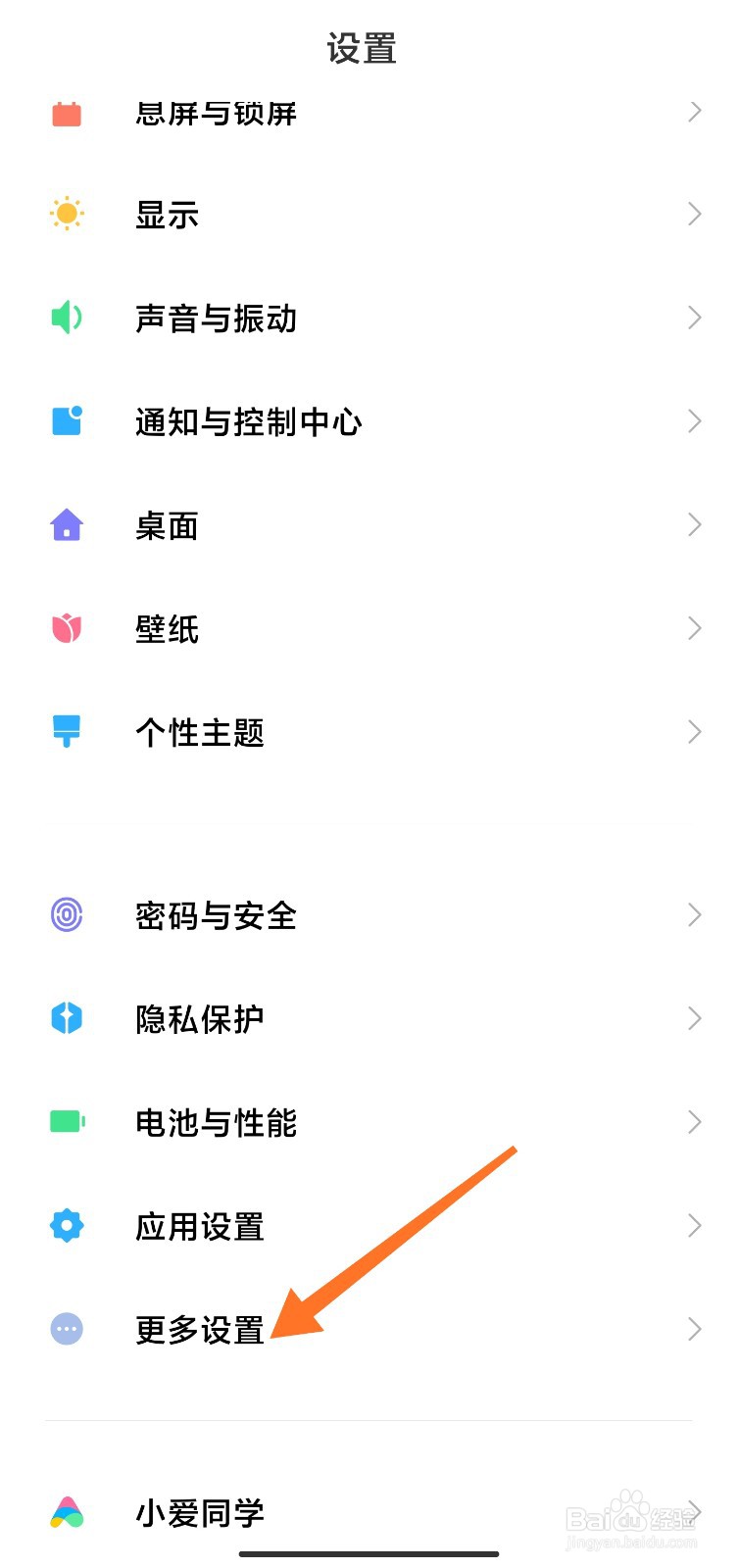Go to 密码与安全
This screenshot has height=1568, width=738.
pos(216,915)
